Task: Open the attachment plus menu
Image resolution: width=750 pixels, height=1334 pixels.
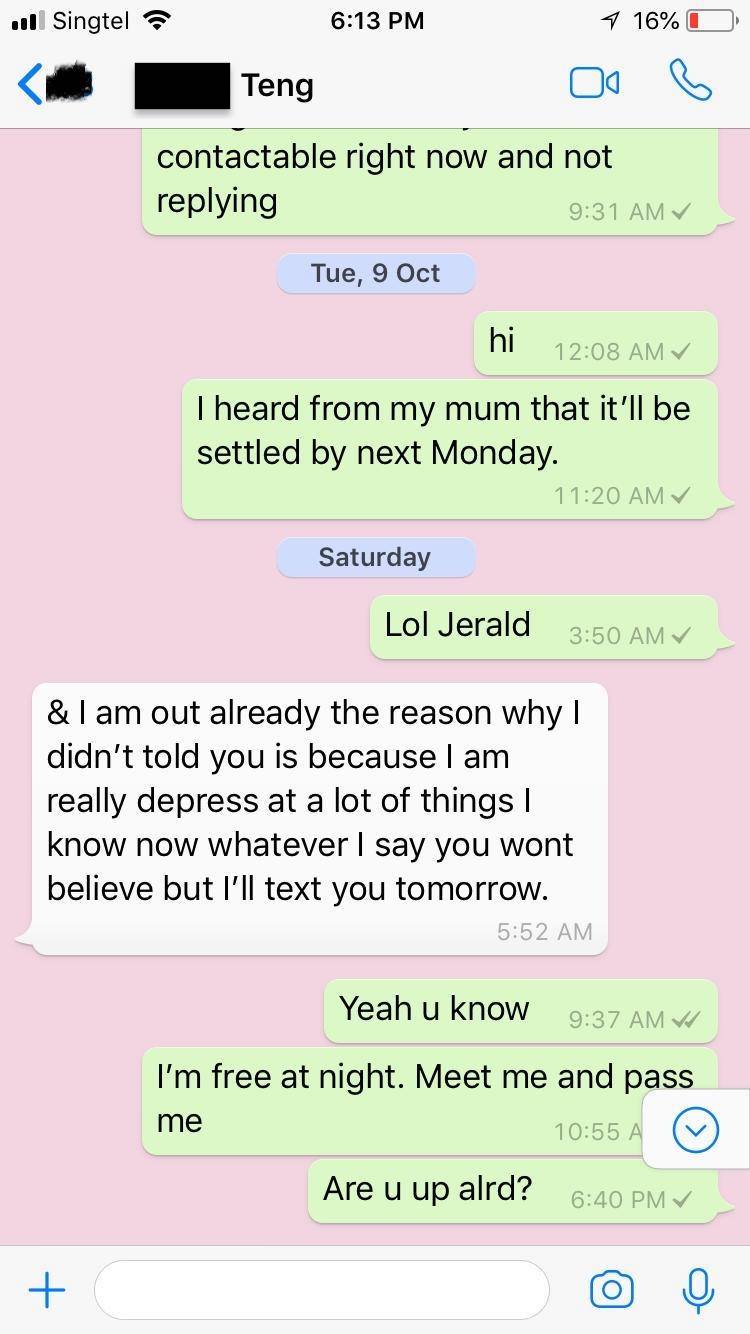Action: [47, 1290]
